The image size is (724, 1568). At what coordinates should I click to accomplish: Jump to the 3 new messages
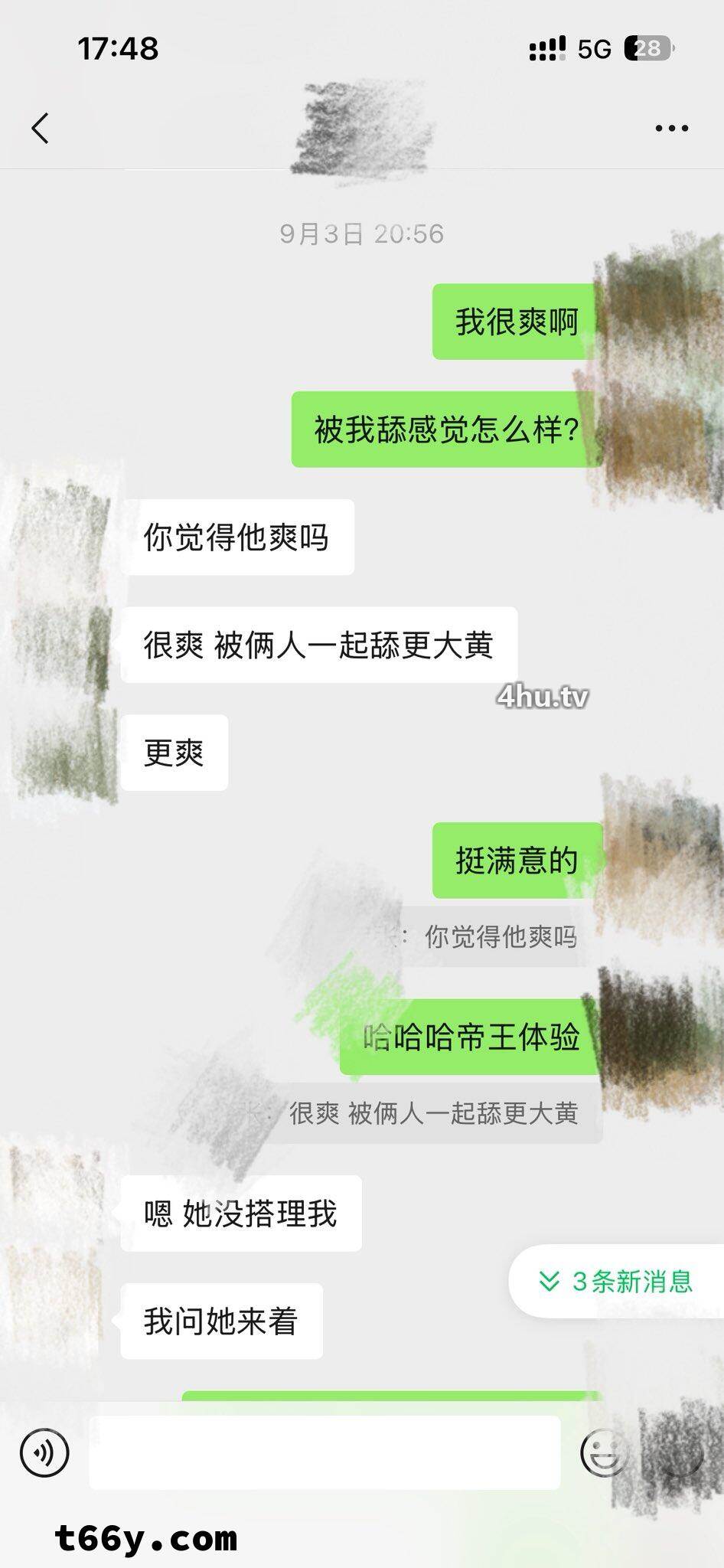pyautogui.click(x=617, y=1281)
